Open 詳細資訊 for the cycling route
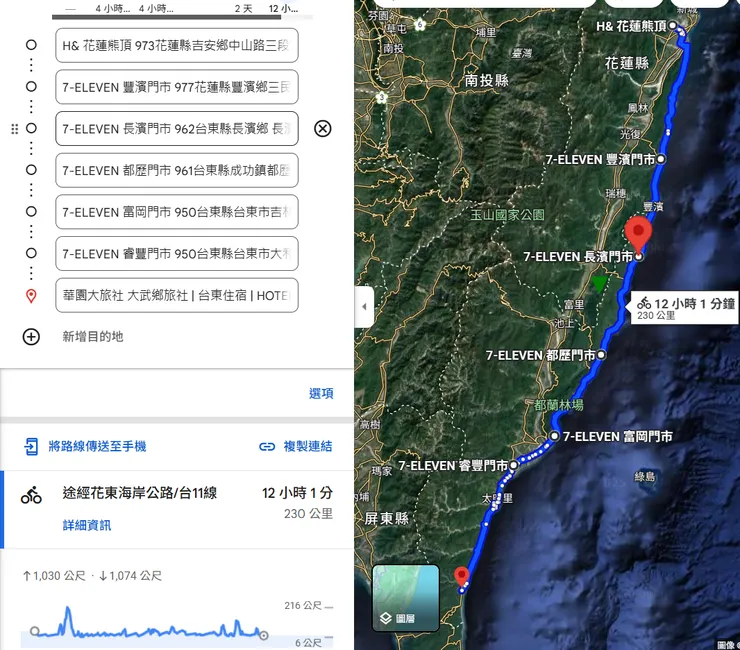The image size is (740, 650). click(87, 525)
